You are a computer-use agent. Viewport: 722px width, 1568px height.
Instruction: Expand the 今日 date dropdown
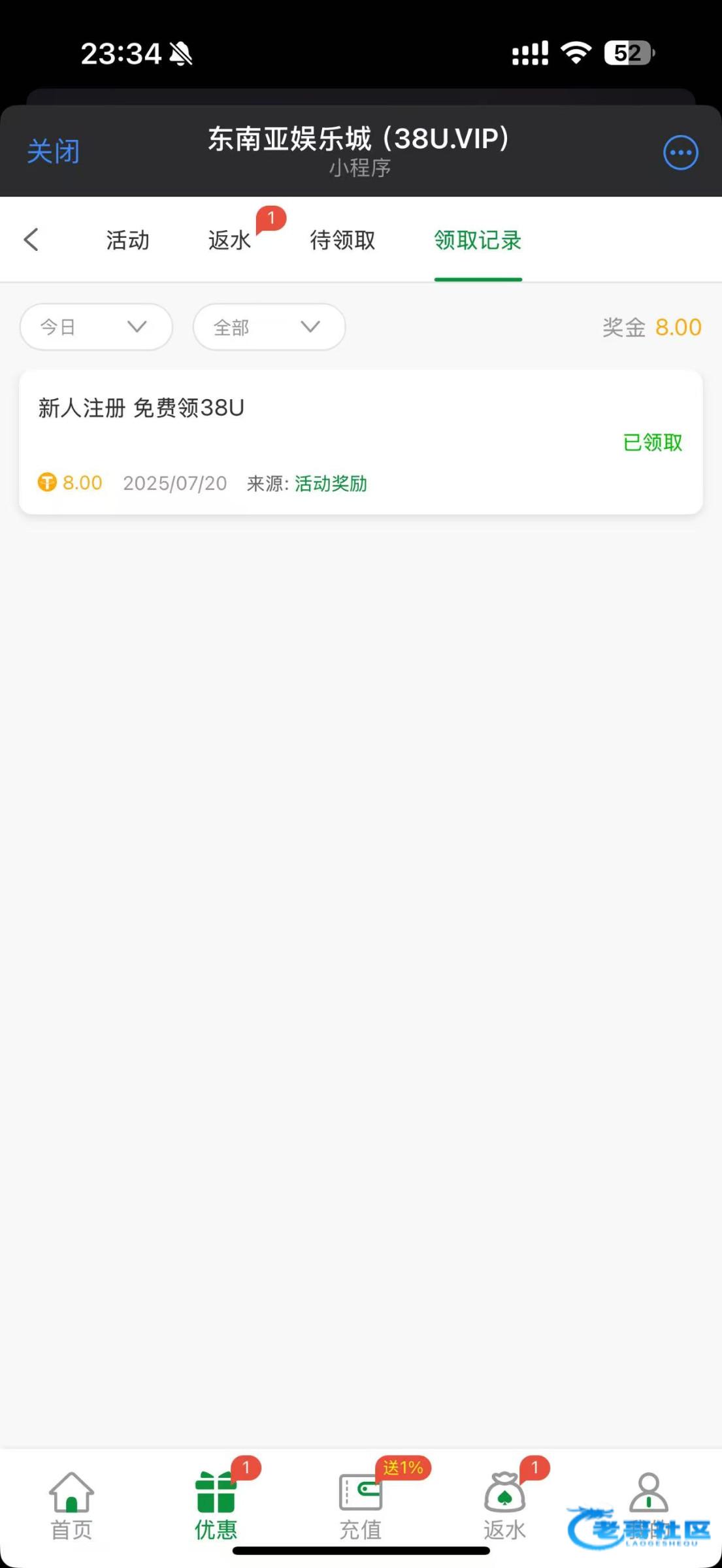click(x=96, y=327)
